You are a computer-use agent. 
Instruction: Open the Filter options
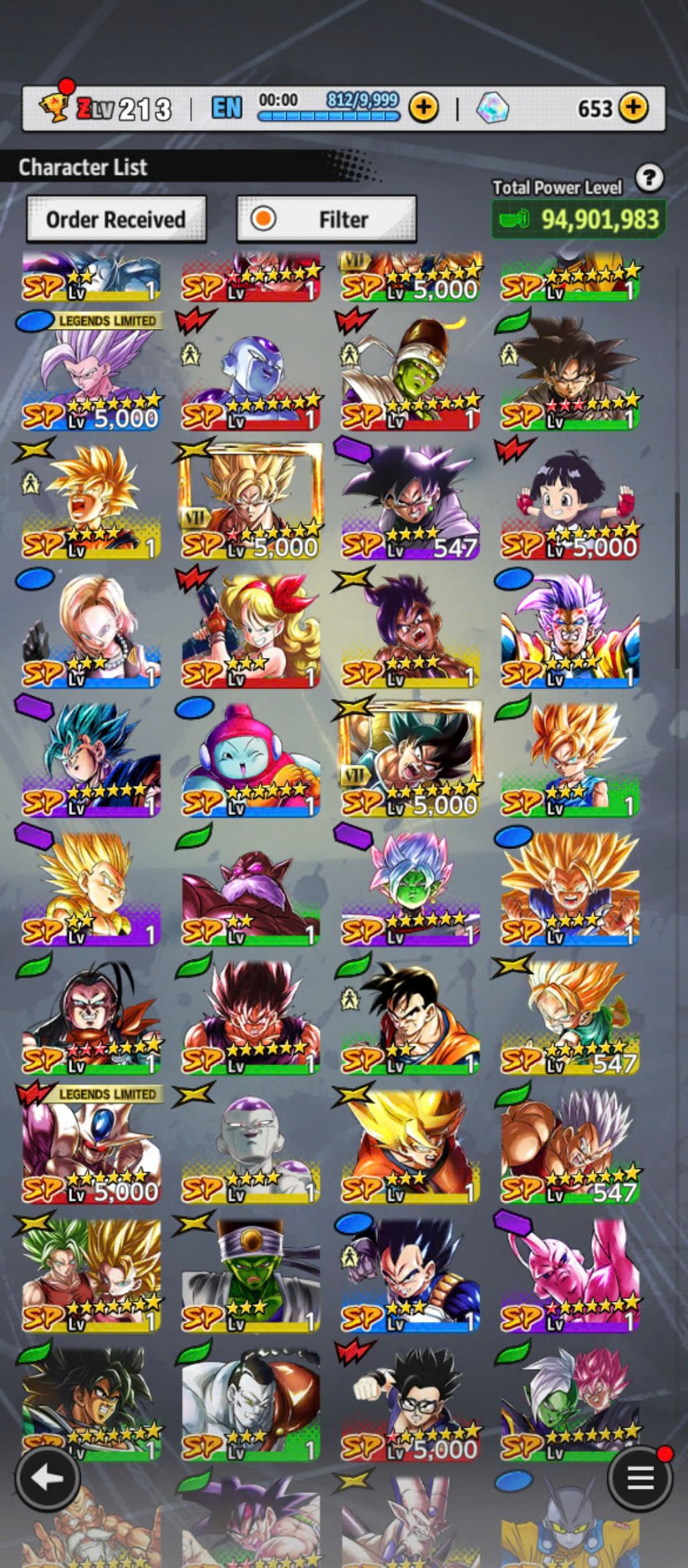coord(327,219)
